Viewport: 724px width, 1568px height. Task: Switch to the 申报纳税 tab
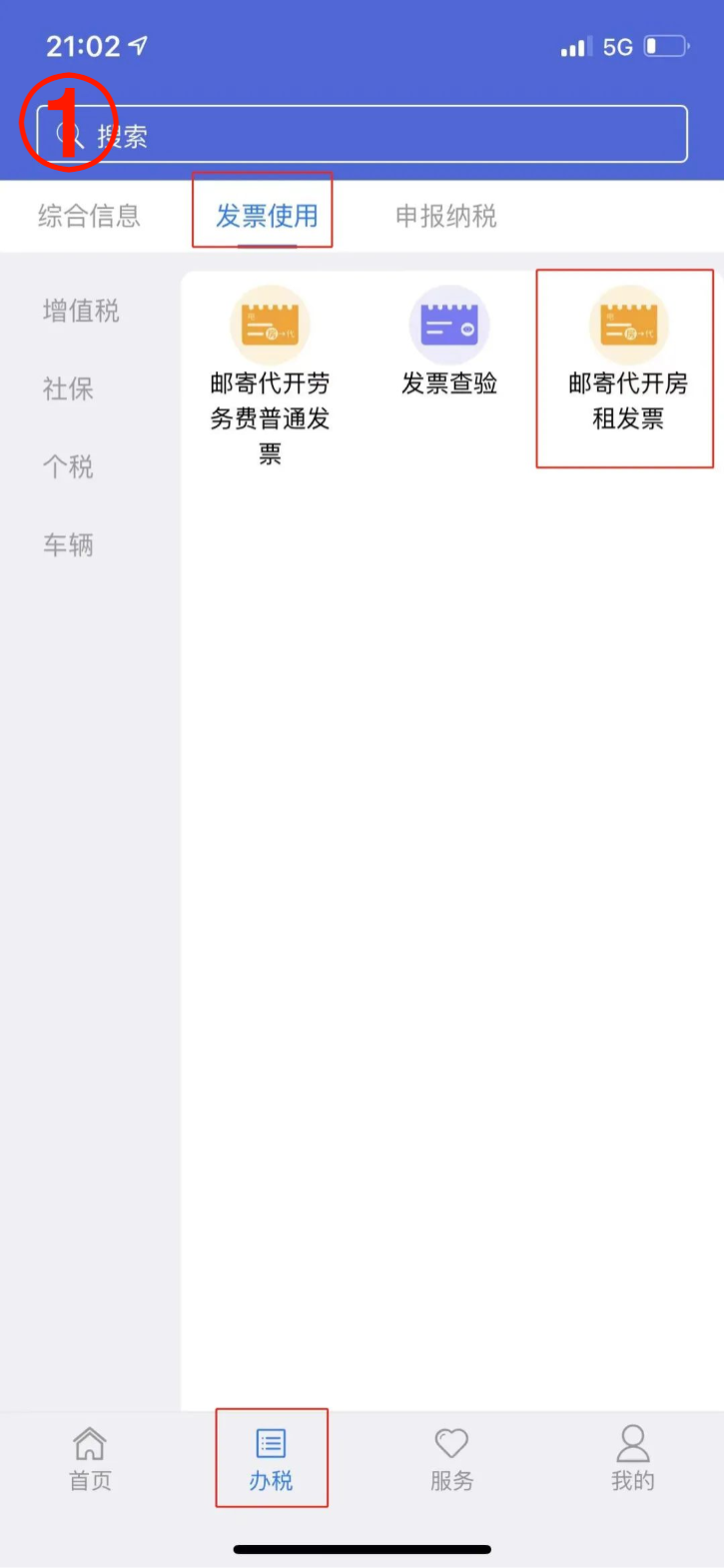point(446,216)
